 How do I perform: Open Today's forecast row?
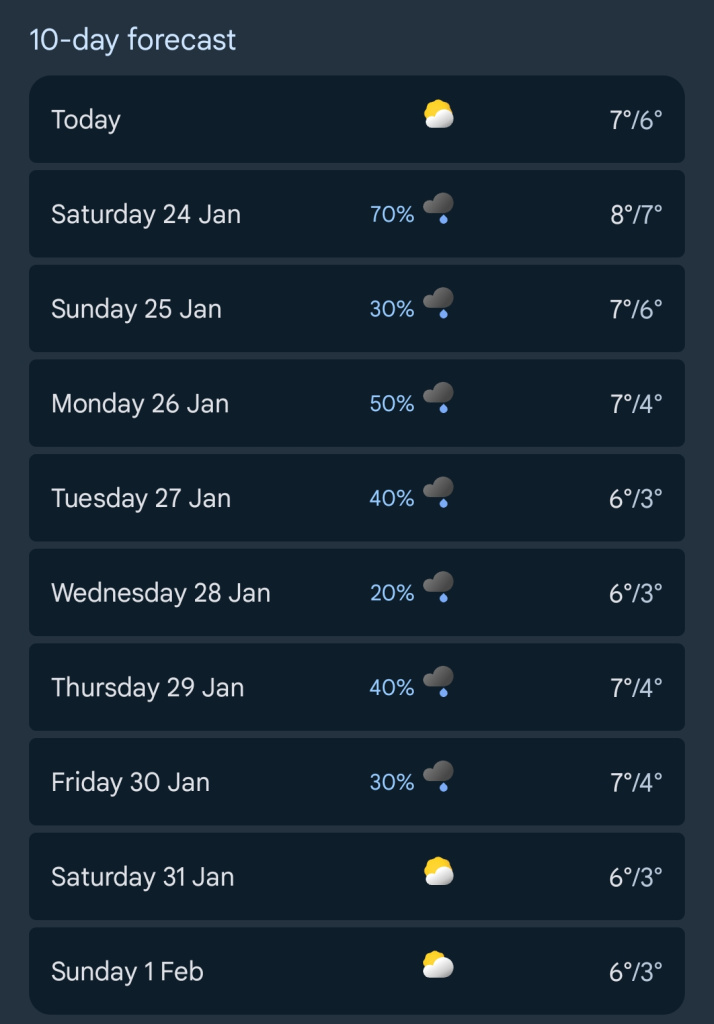coord(356,120)
